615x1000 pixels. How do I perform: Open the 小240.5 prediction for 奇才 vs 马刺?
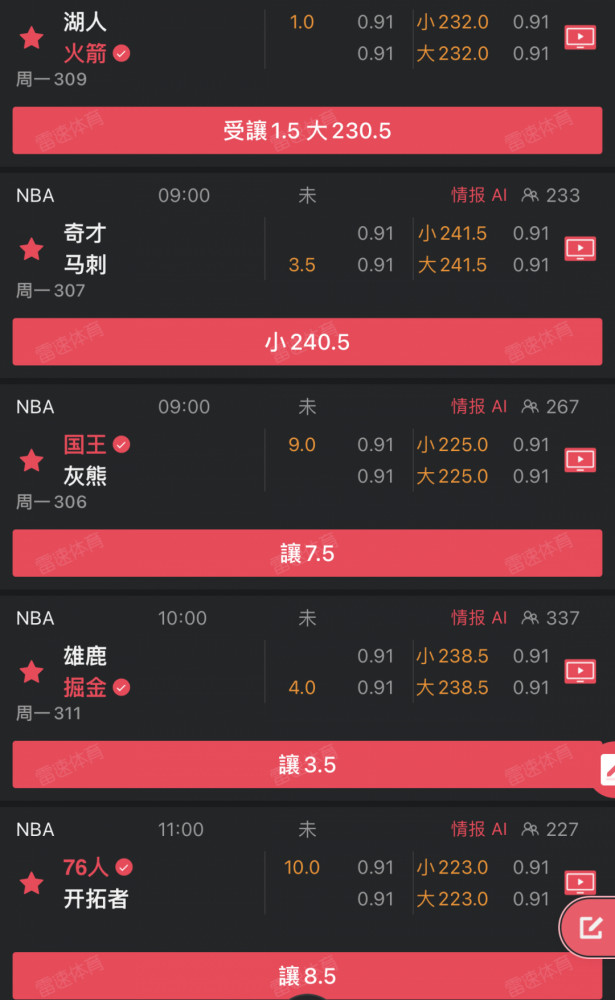307,342
